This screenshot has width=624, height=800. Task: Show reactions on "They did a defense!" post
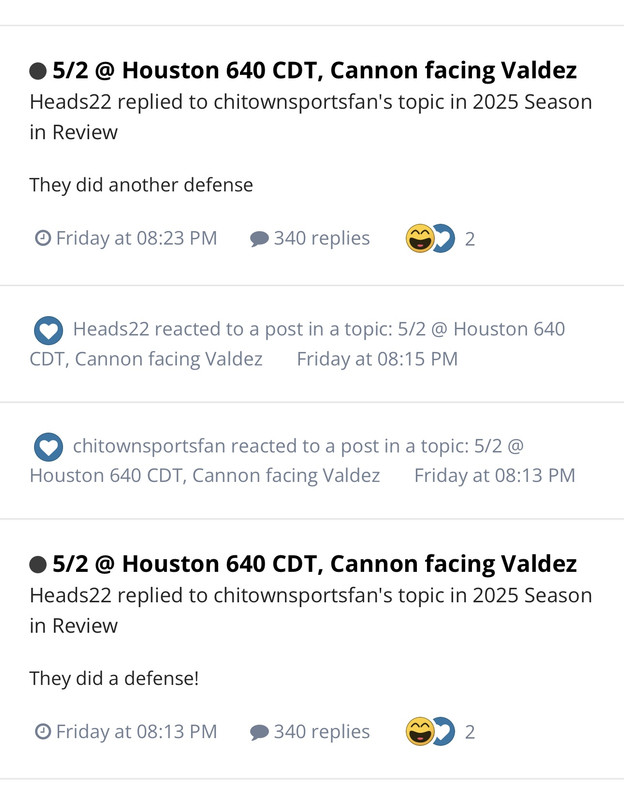(431, 732)
